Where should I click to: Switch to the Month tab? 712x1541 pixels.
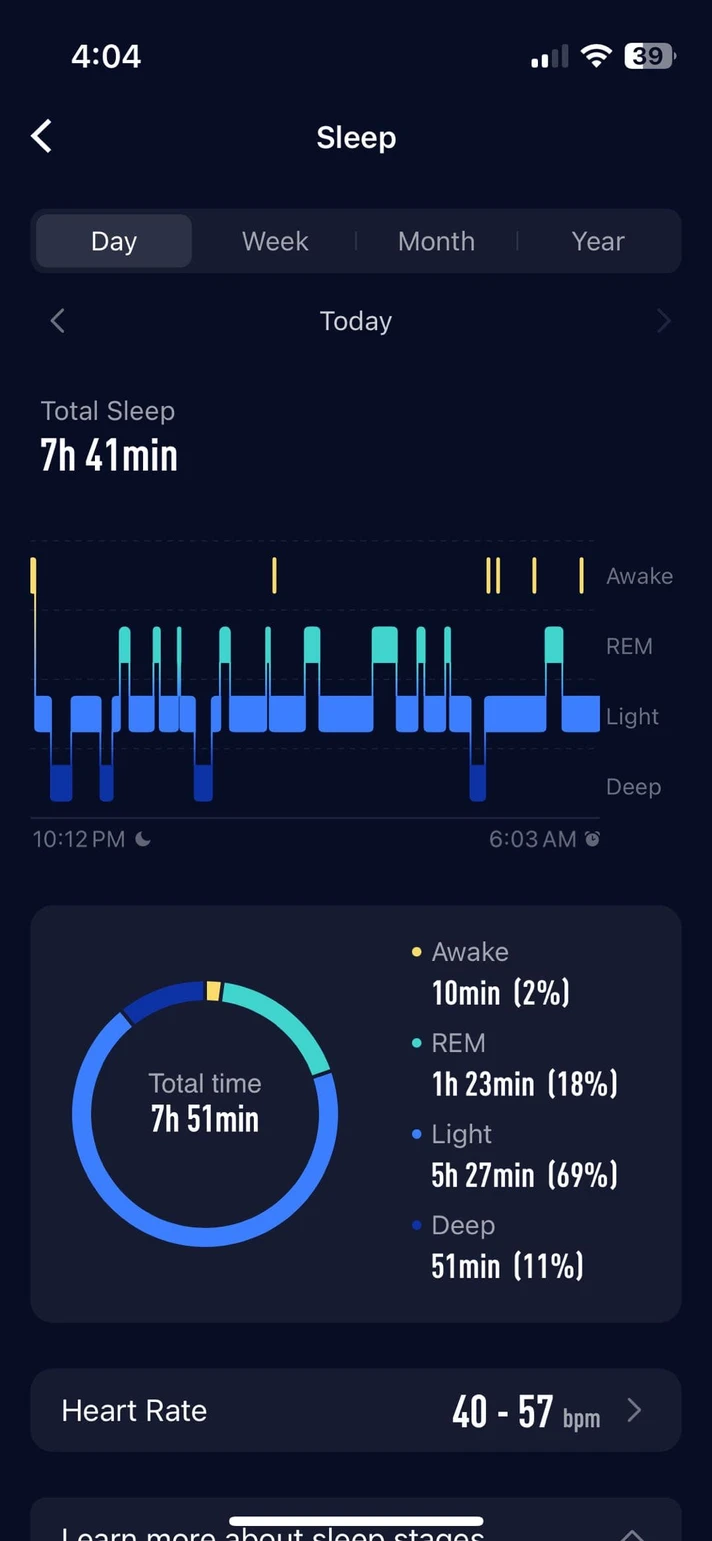click(x=436, y=241)
